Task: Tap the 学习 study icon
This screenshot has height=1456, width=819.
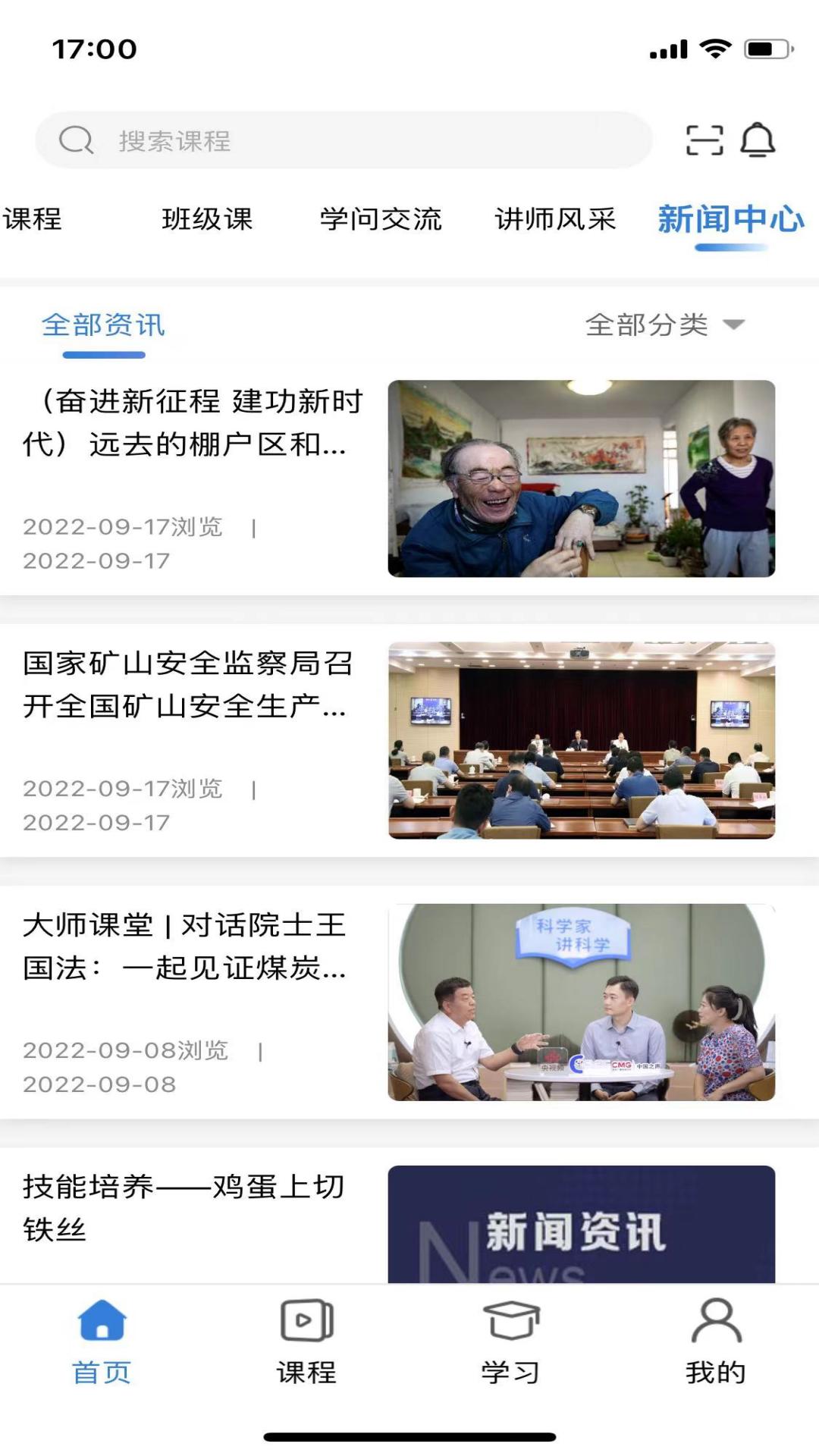Action: [x=510, y=1321]
